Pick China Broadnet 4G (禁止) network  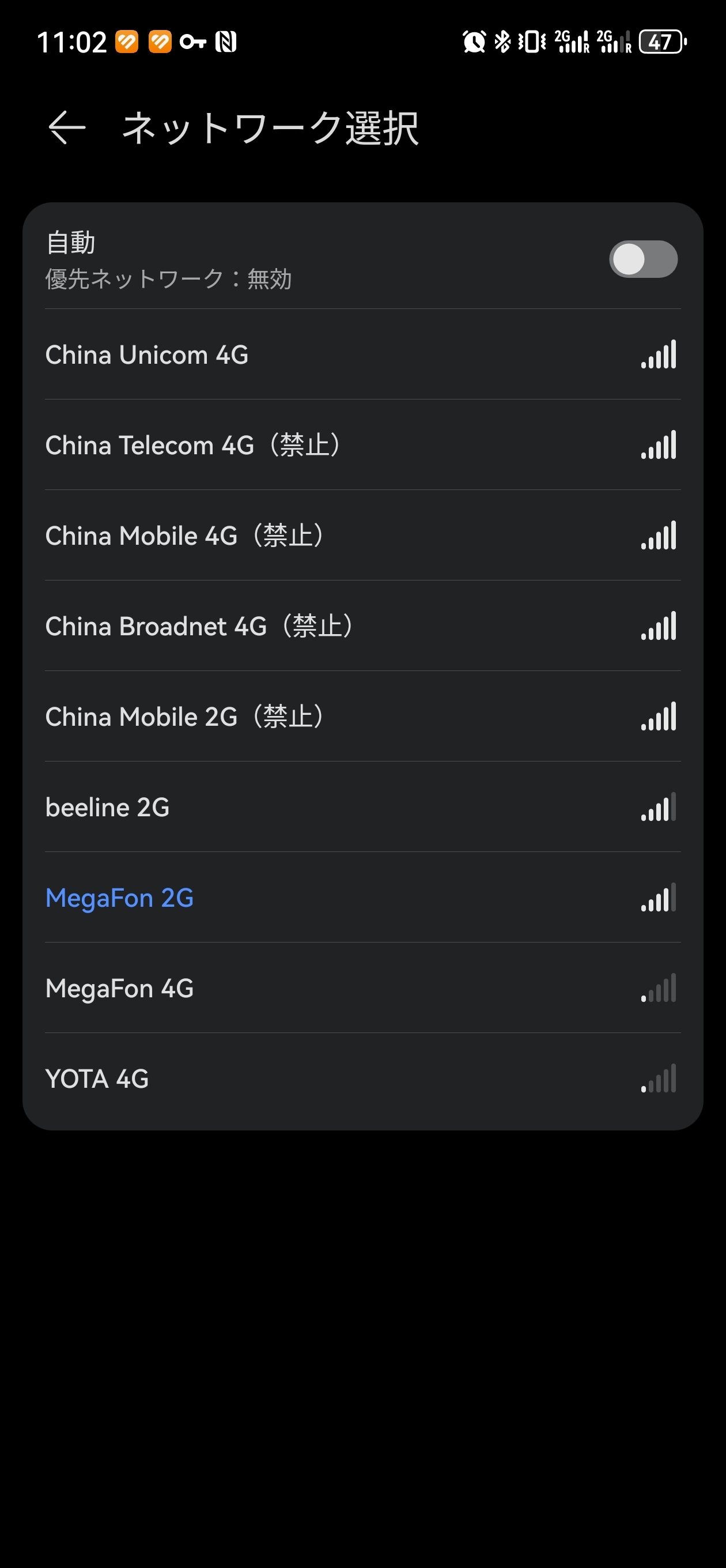pos(362,627)
